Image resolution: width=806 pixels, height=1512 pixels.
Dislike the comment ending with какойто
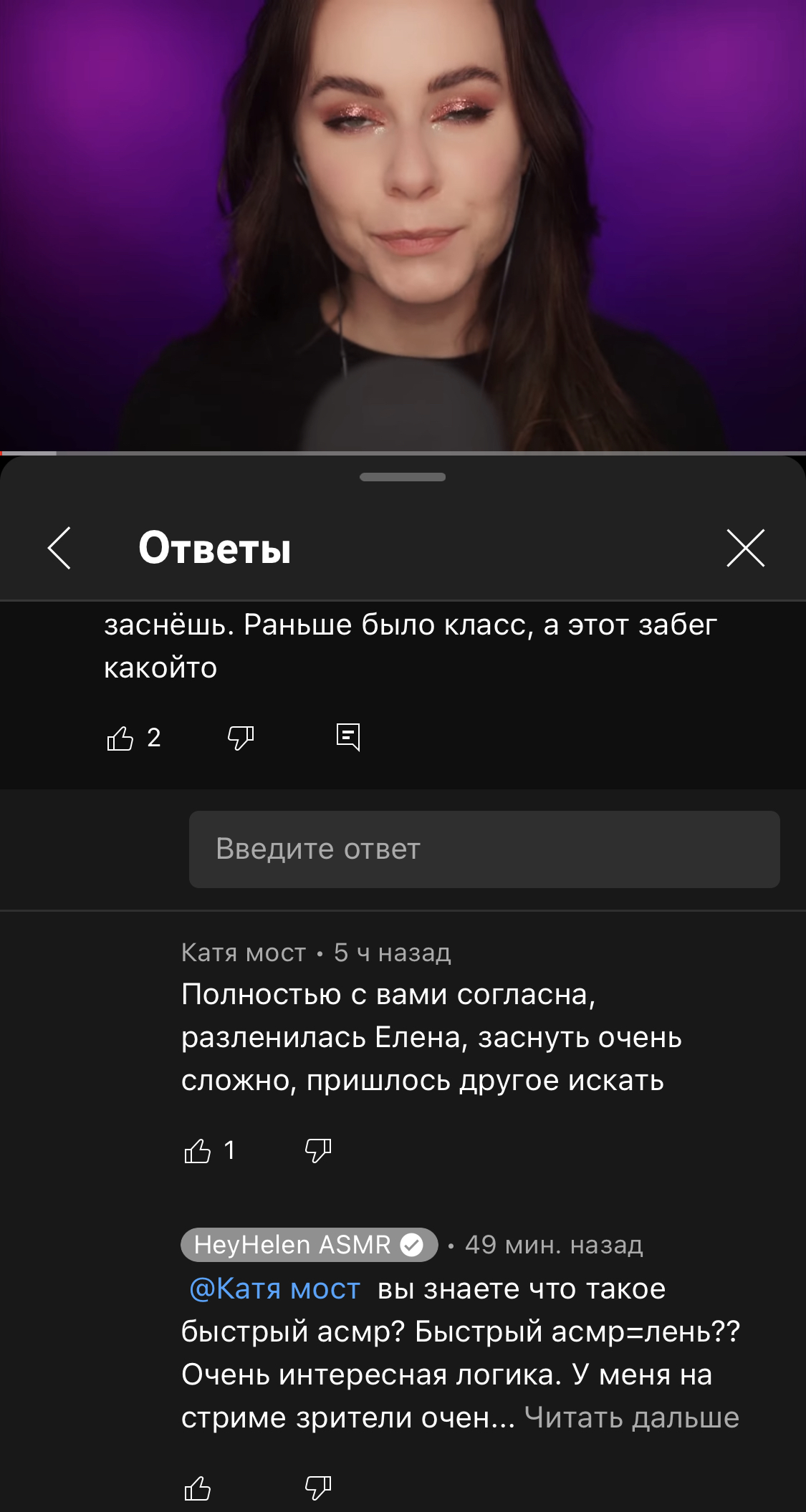[x=241, y=738]
